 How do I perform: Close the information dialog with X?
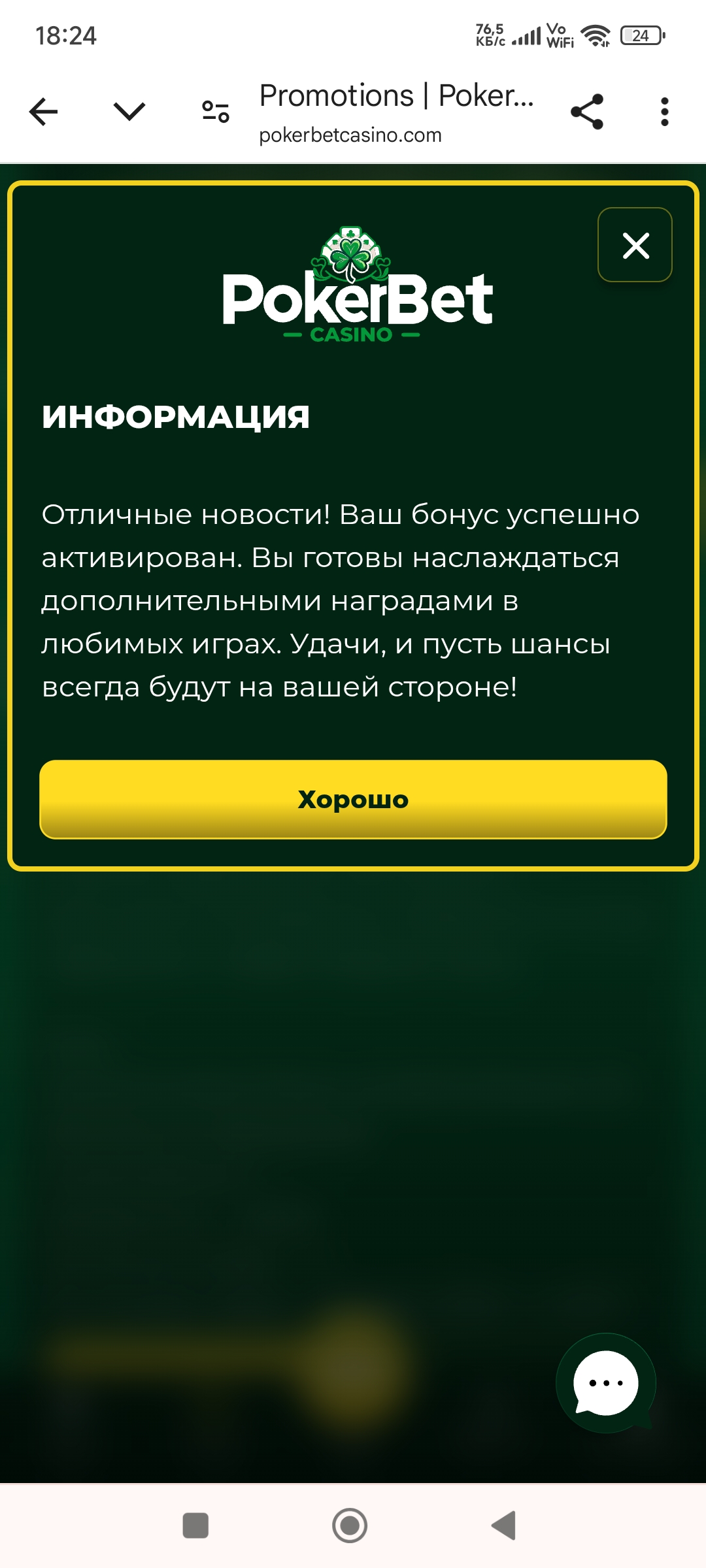(635, 246)
